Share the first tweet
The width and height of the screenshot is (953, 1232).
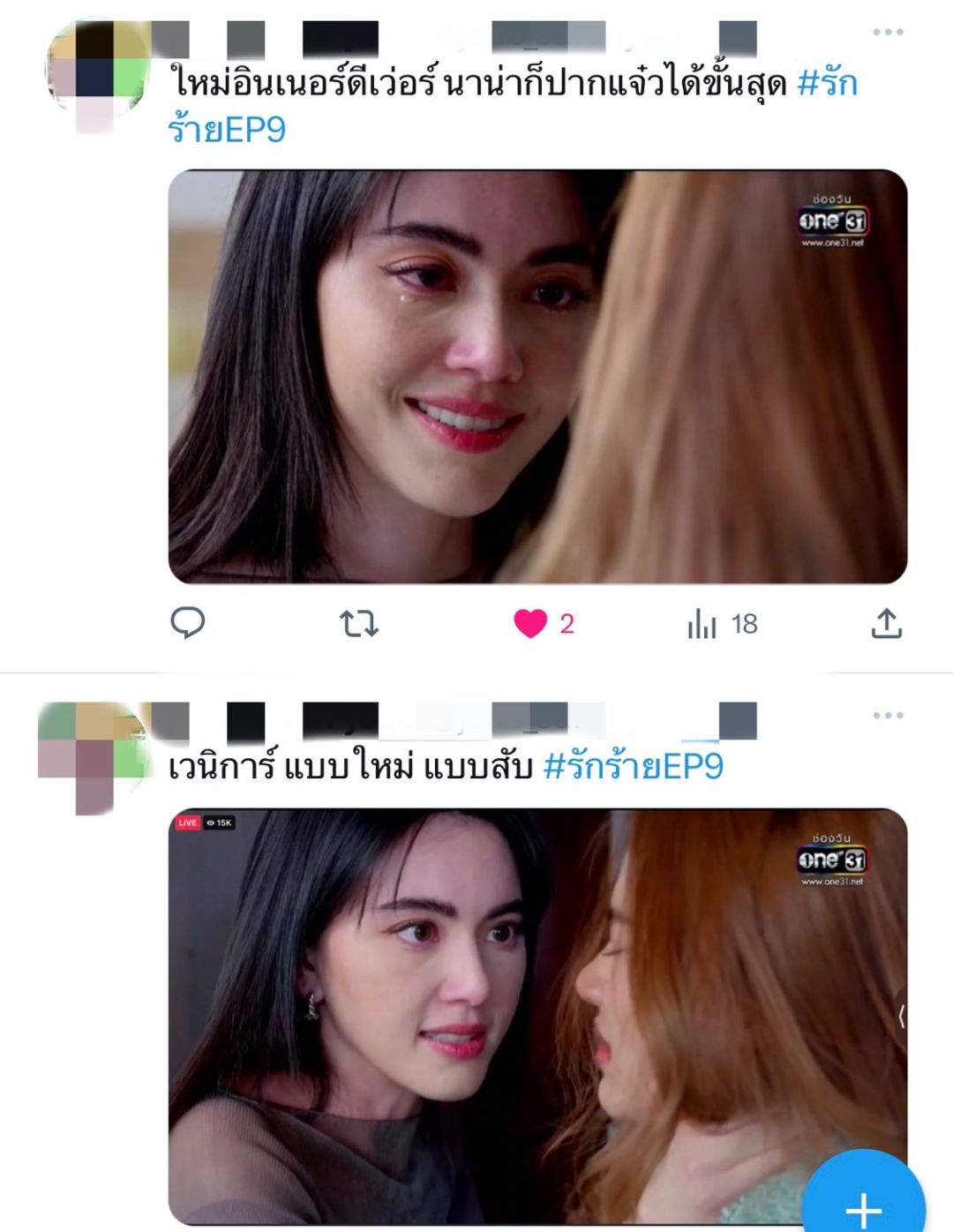(886, 624)
